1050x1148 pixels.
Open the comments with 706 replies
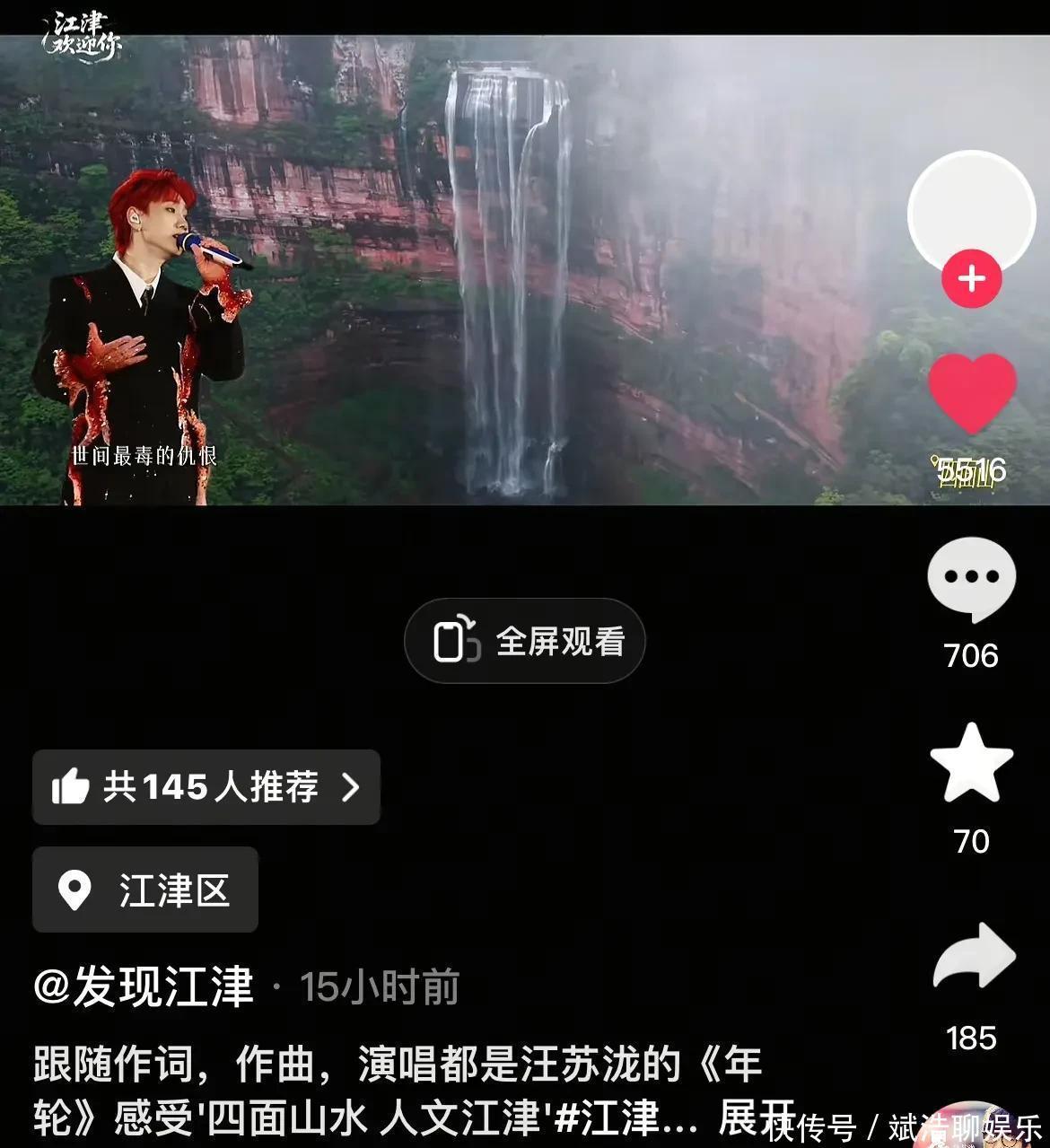coord(971,579)
